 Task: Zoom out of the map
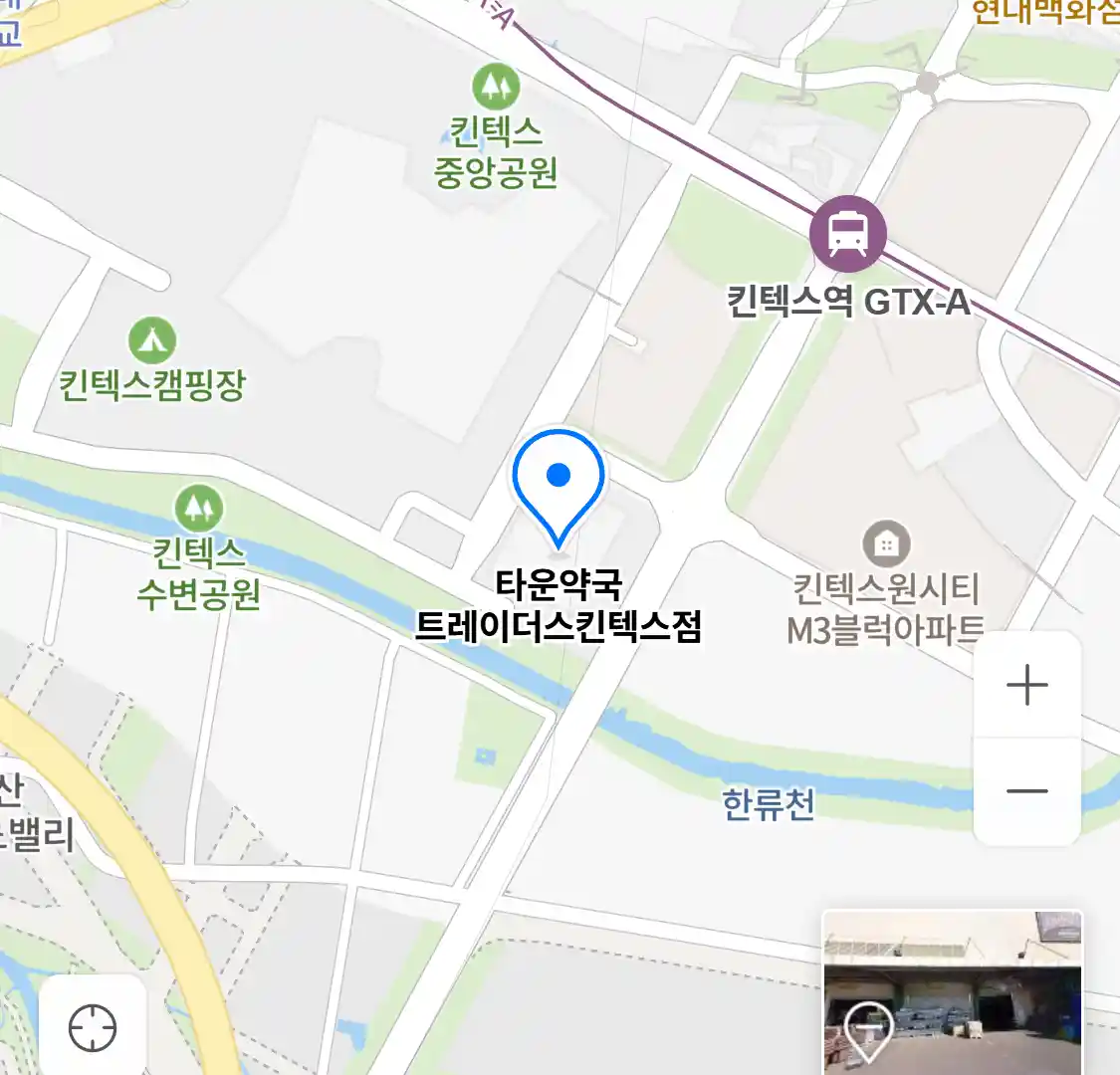pos(1026,791)
